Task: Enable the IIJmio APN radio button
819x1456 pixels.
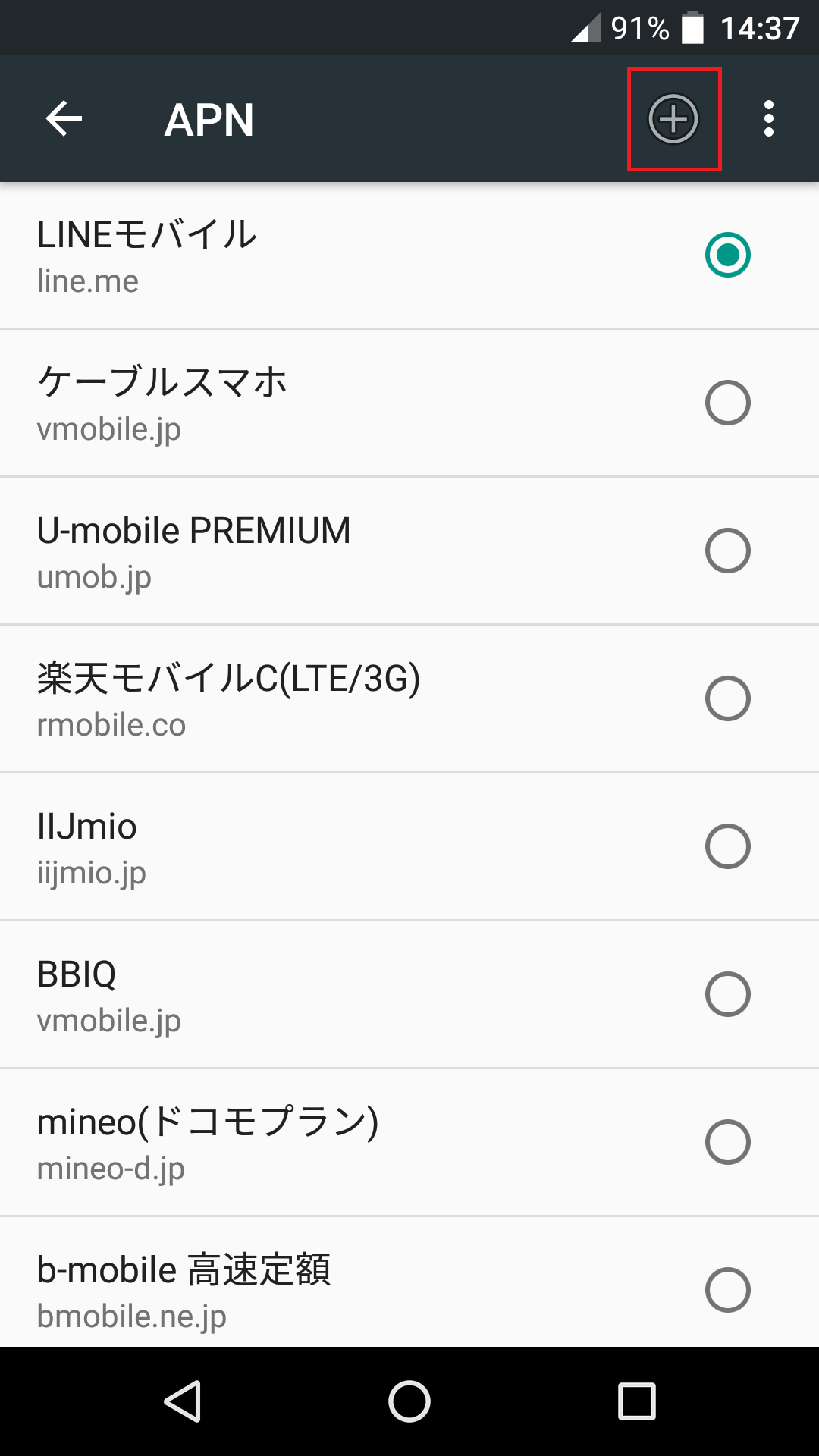Action: 728,846
